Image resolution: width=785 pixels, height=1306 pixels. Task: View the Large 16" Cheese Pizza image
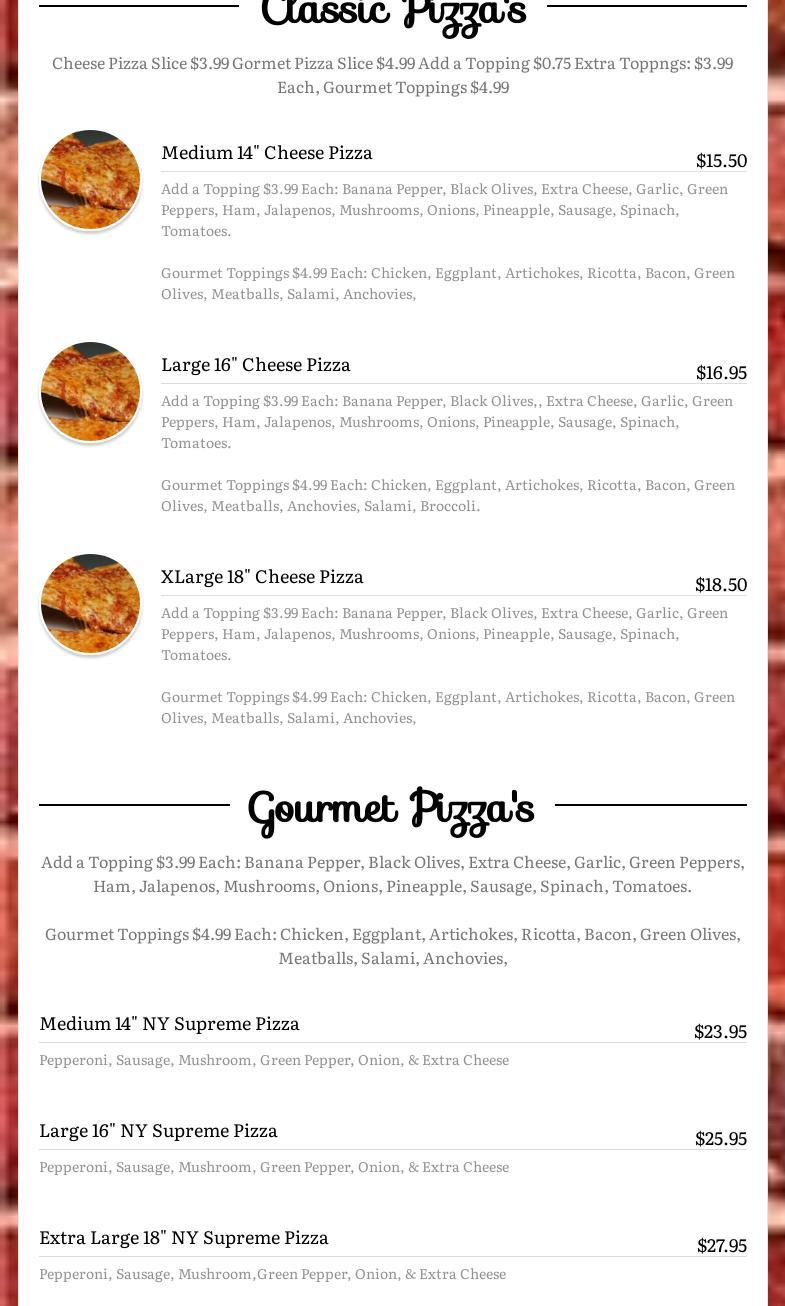(x=90, y=392)
